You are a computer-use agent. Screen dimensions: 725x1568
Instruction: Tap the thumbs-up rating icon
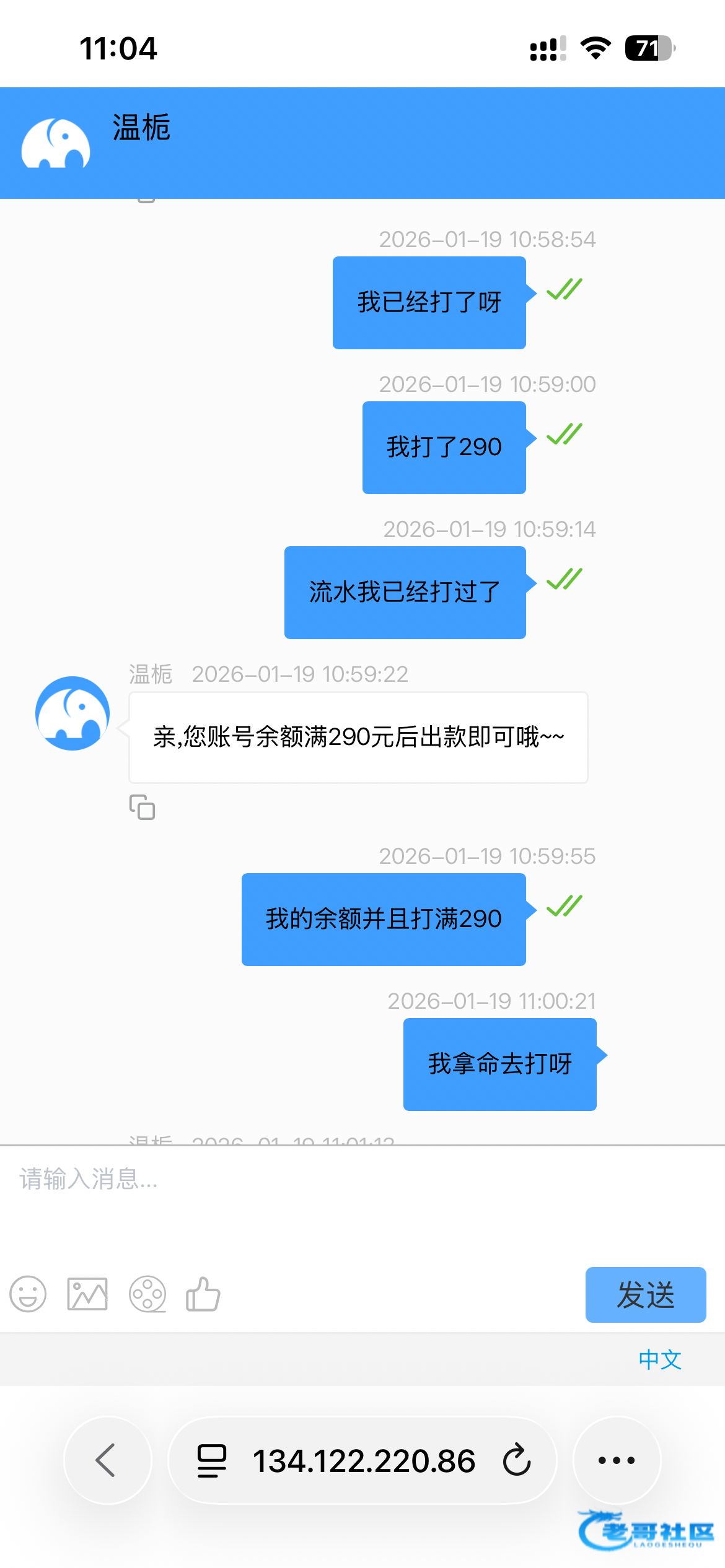coord(203,1294)
